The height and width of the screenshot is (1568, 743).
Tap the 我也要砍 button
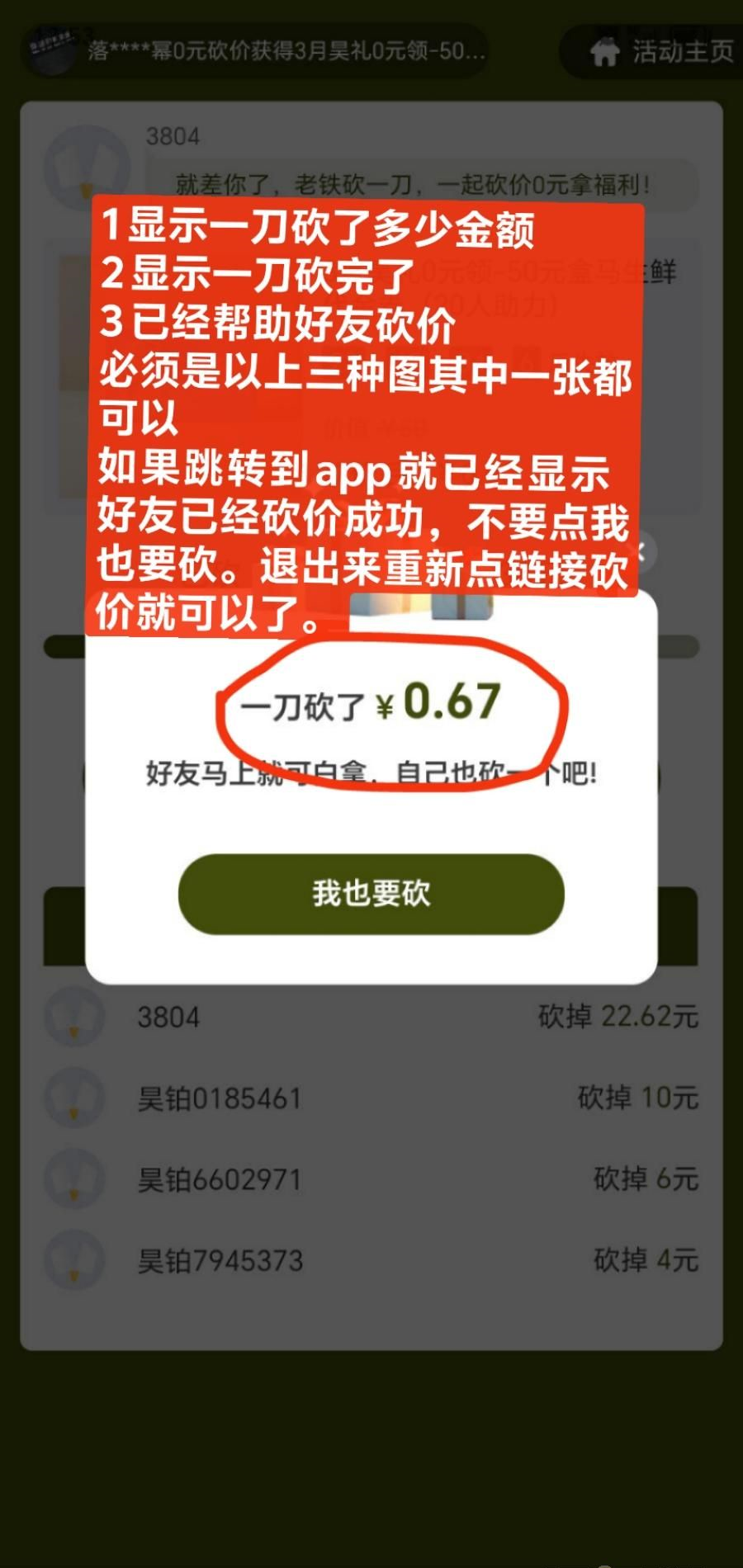tap(371, 894)
